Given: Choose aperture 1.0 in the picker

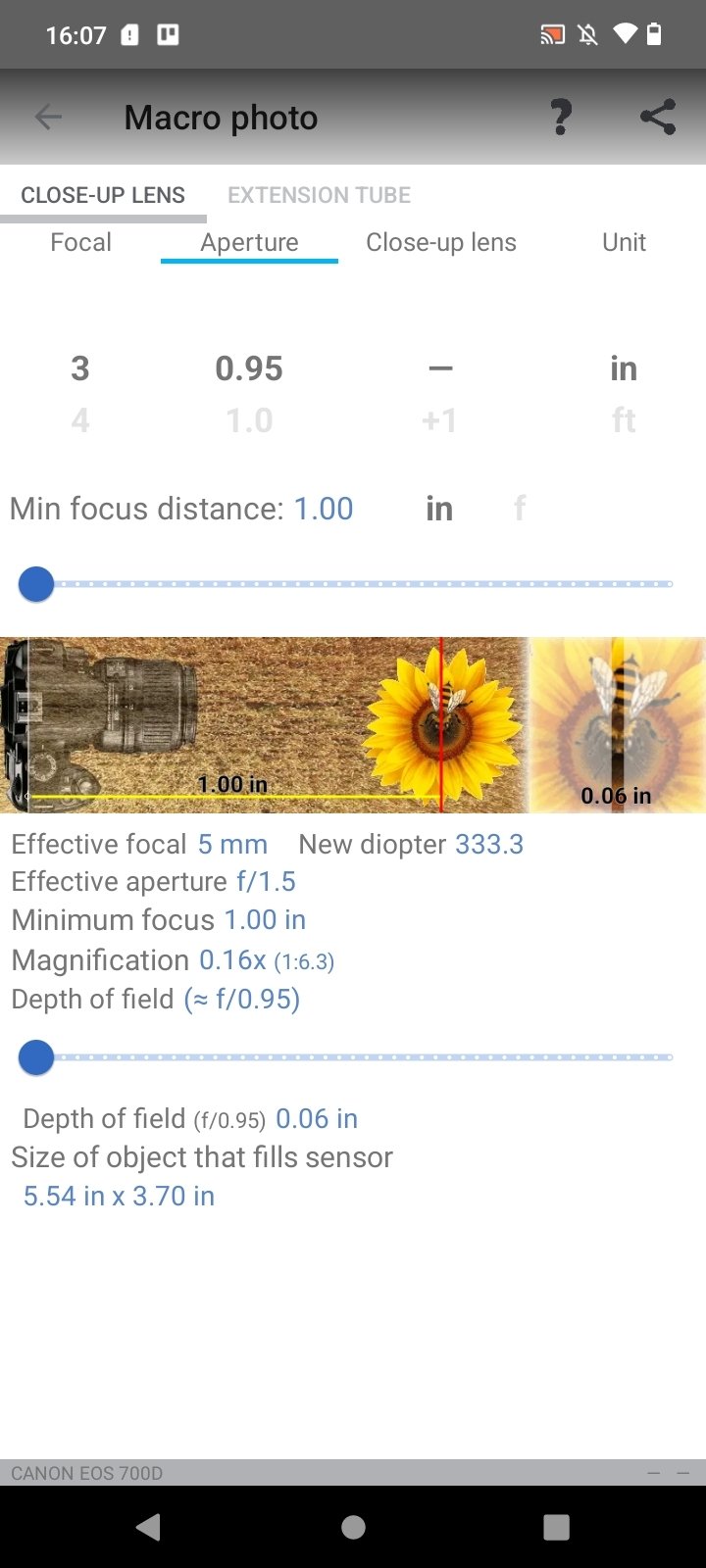Looking at the screenshot, I should tap(249, 420).
